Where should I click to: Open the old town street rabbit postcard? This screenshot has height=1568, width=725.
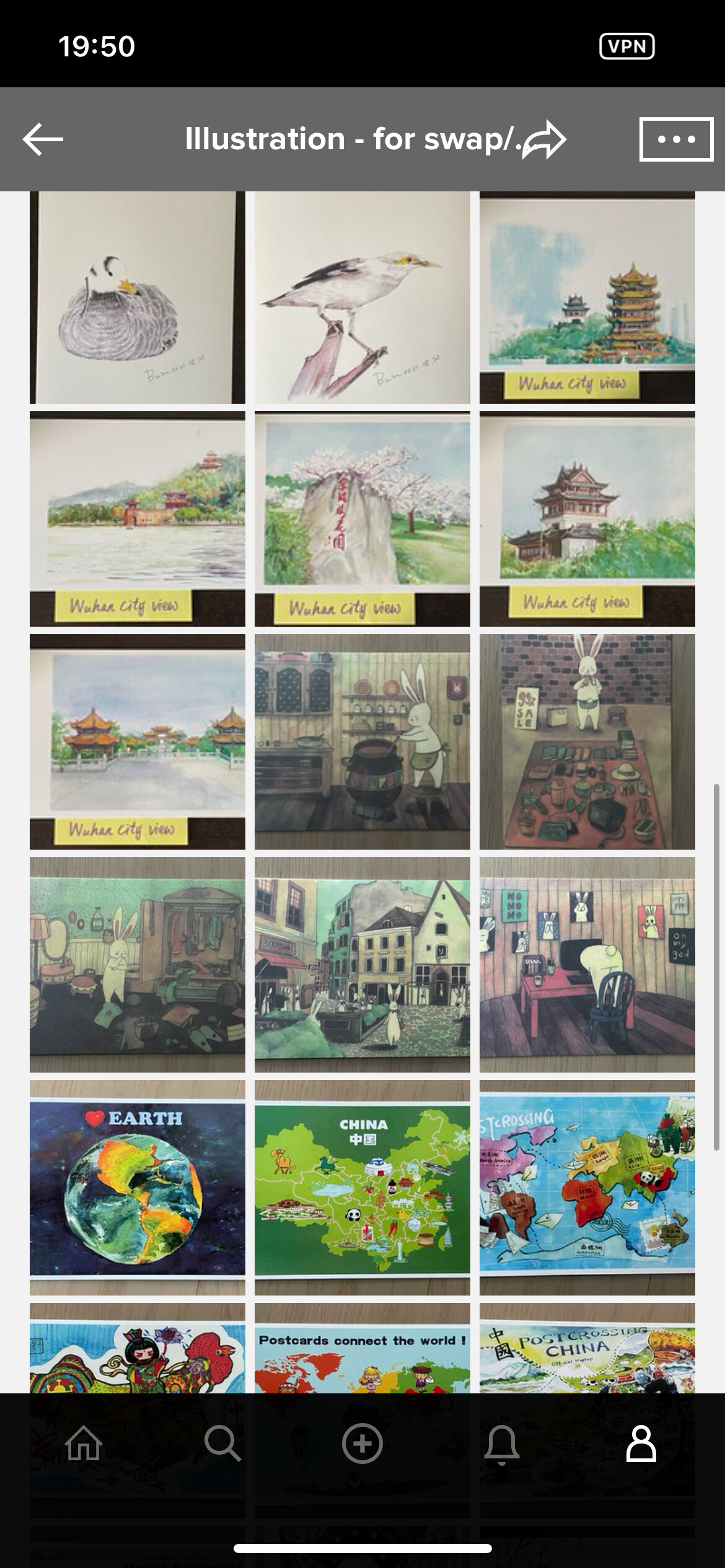click(x=362, y=964)
